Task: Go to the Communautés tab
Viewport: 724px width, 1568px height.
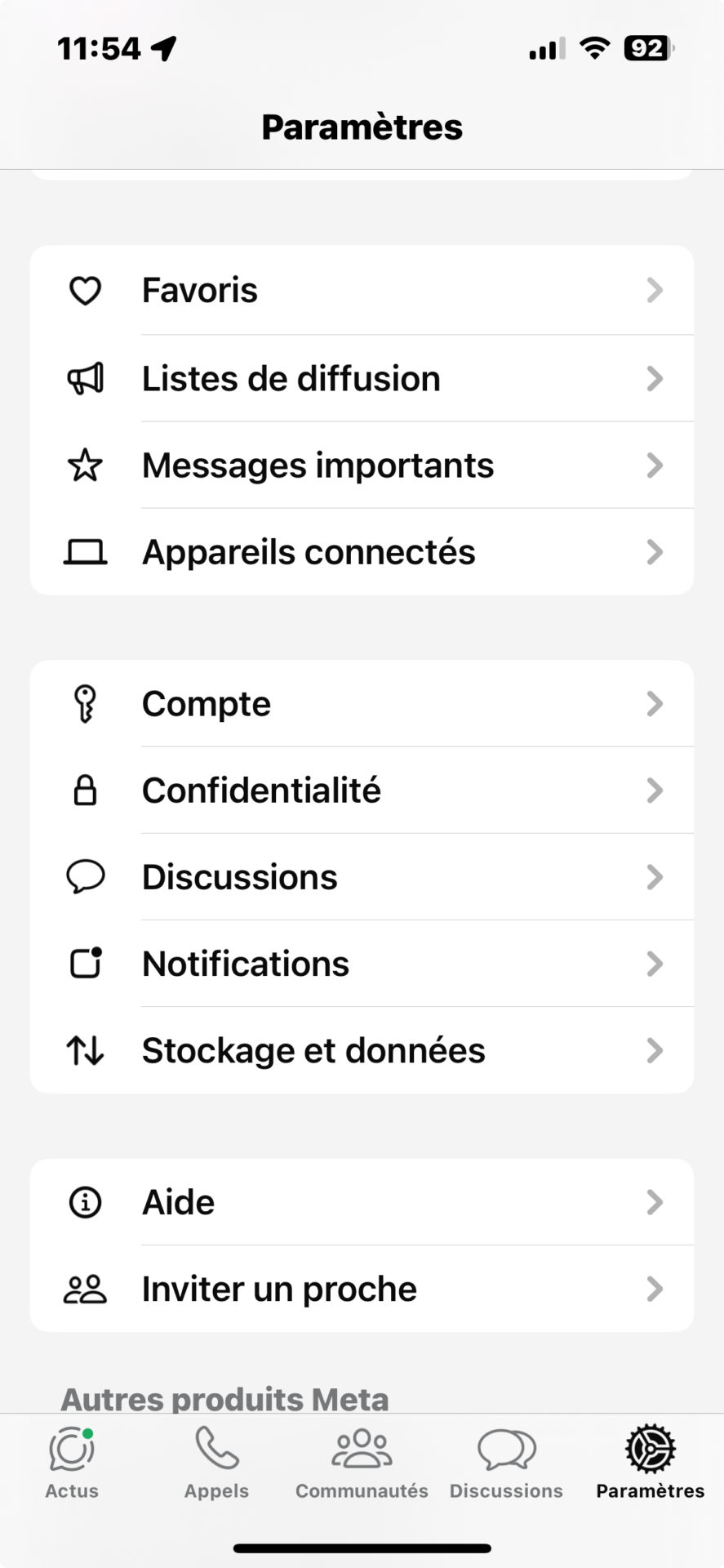Action: (362, 1463)
